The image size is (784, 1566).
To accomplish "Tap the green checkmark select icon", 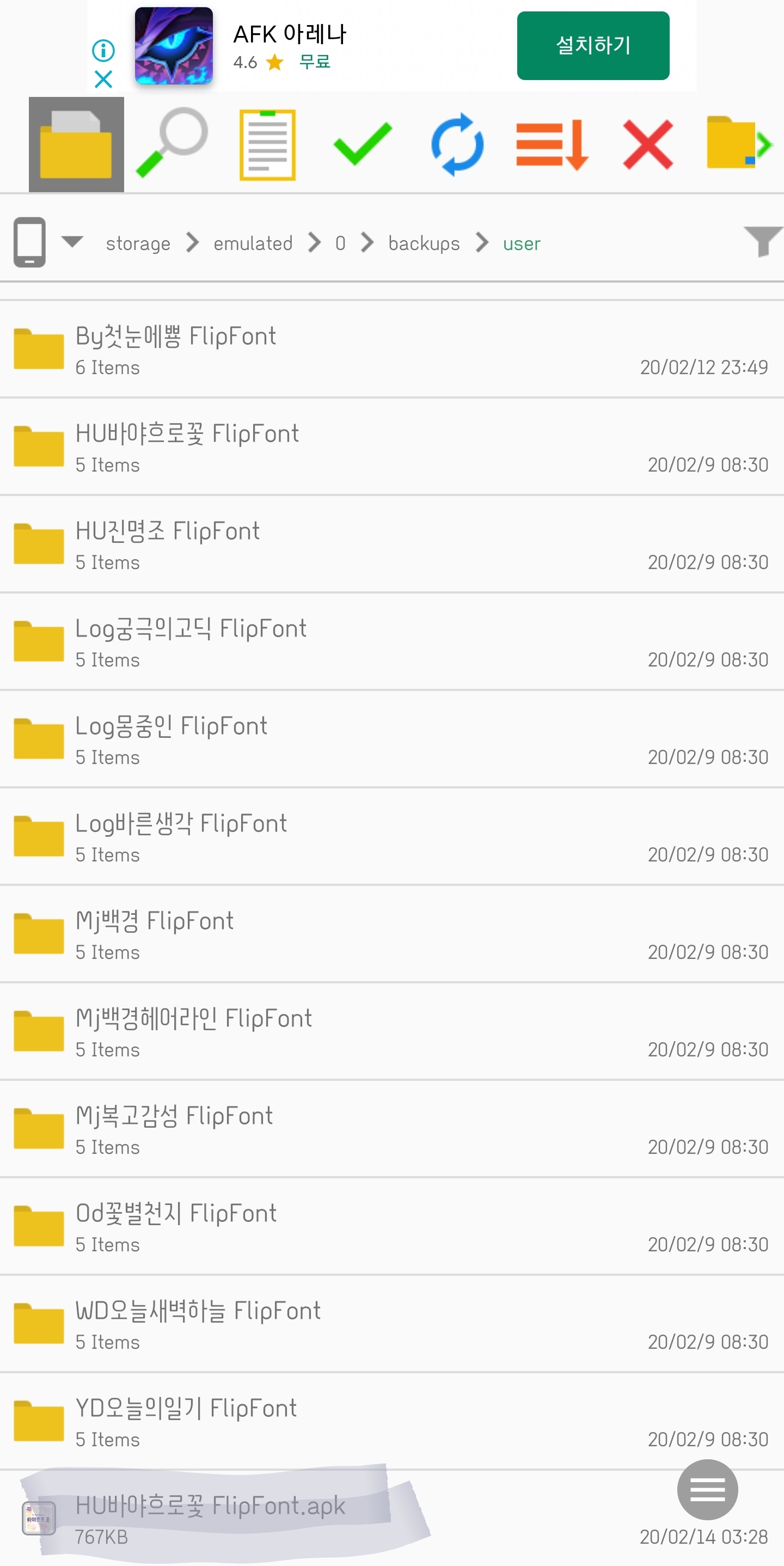I will [363, 144].
